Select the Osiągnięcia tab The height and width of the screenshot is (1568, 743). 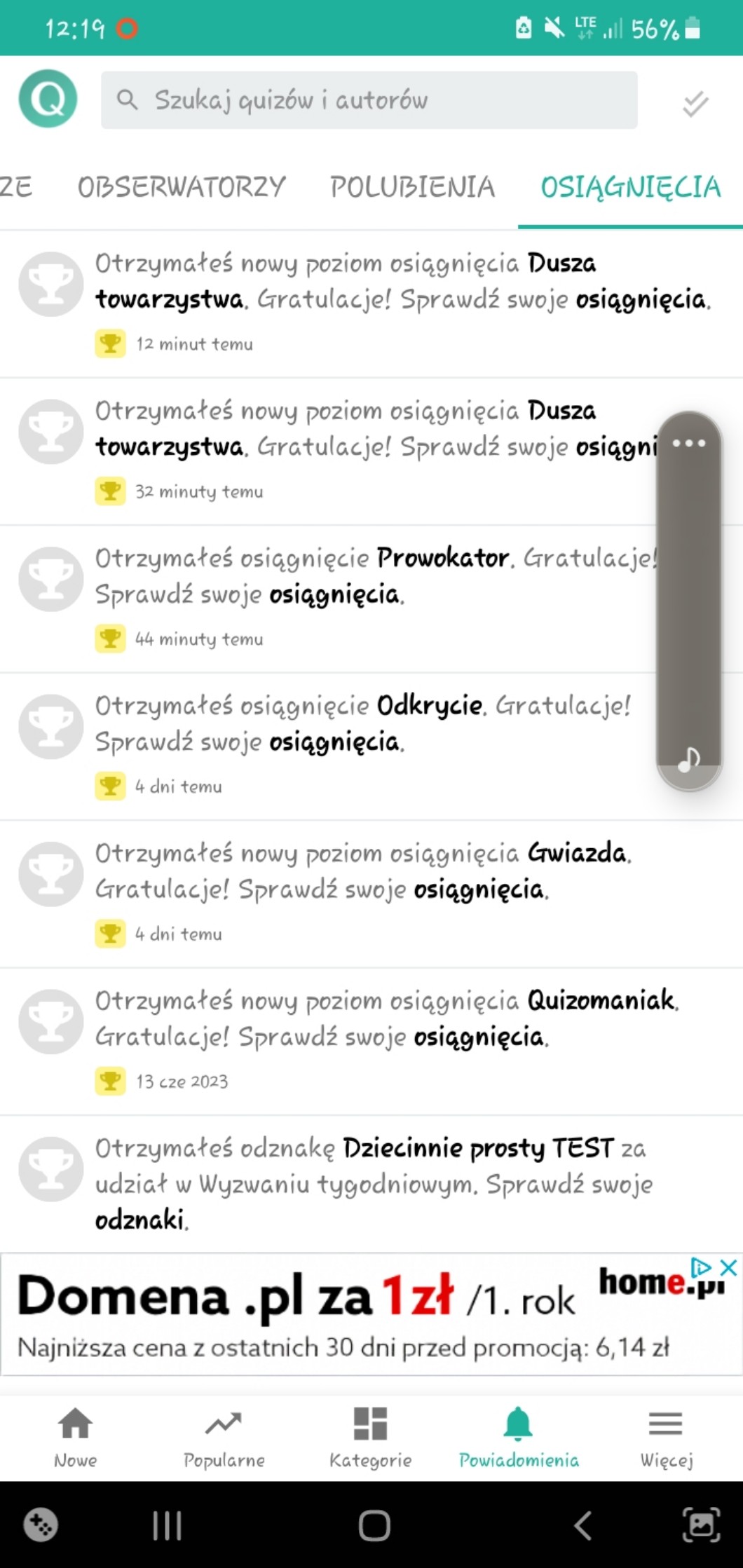(x=630, y=187)
